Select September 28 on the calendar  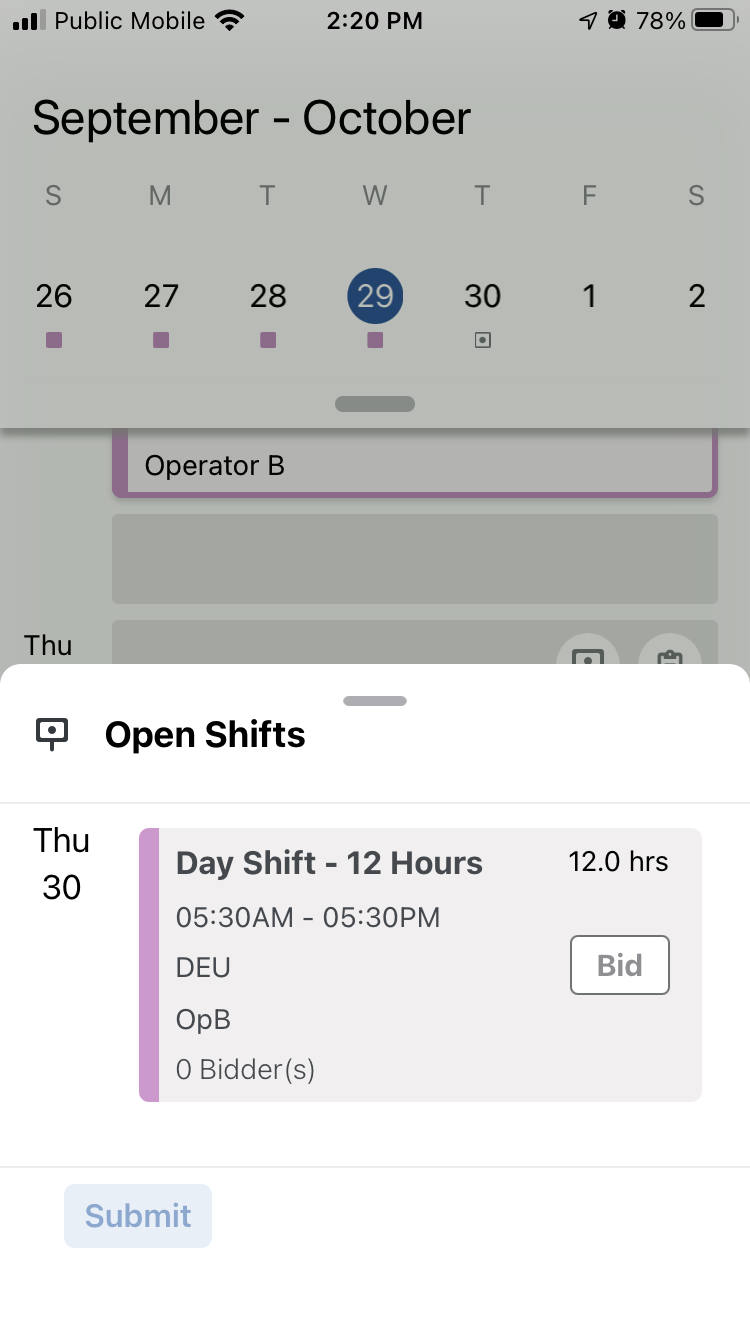[x=268, y=296]
